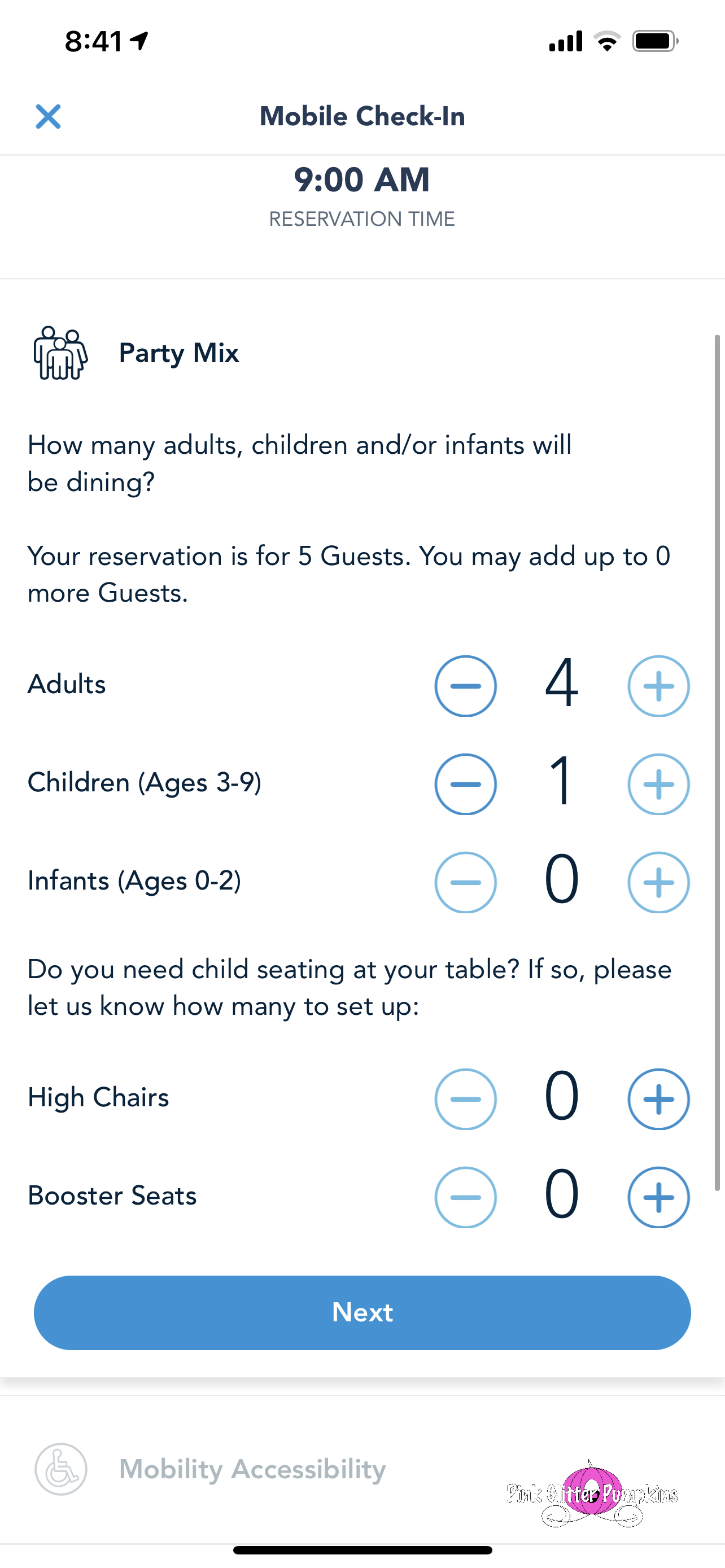Image resolution: width=725 pixels, height=1568 pixels.
Task: Reduce Children (Ages 3-9) count
Action: pyautogui.click(x=466, y=784)
